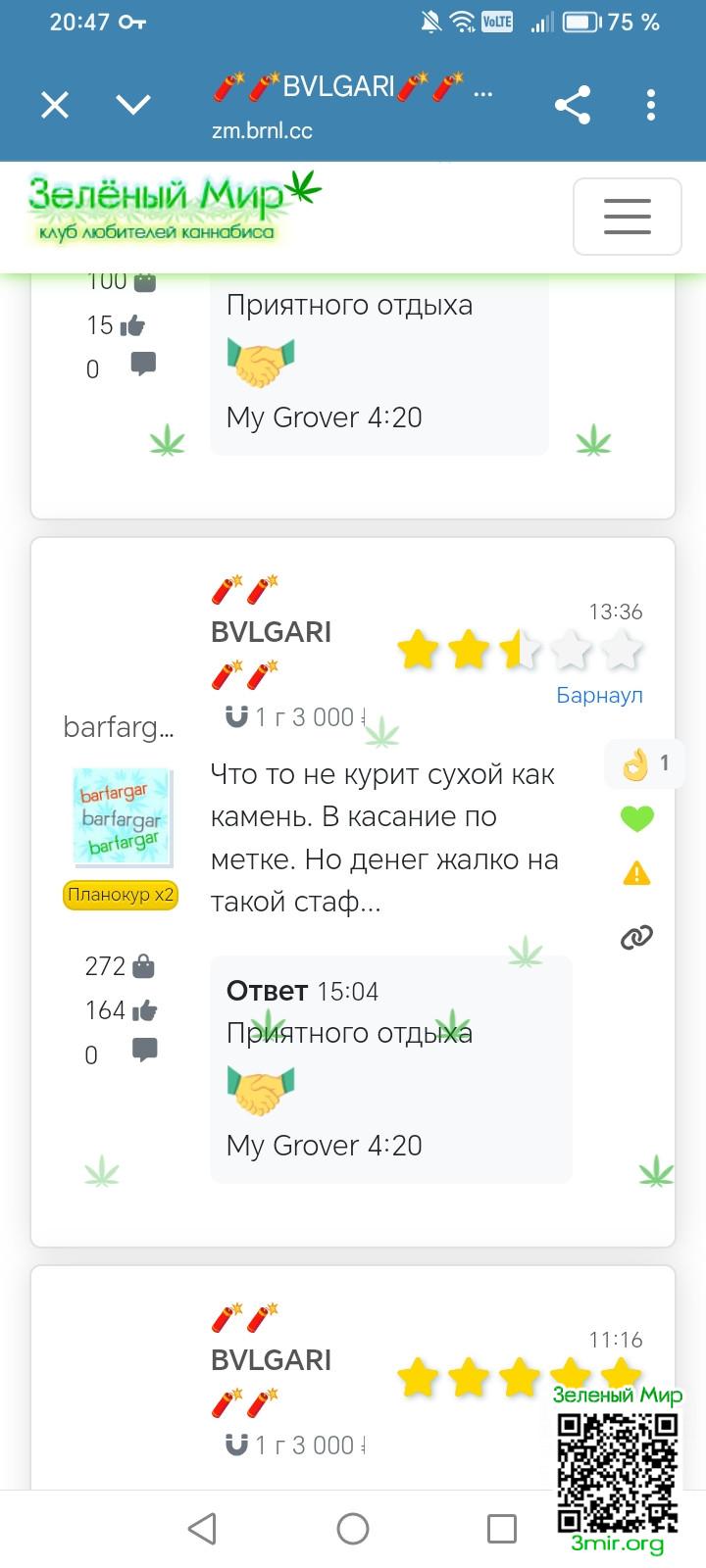Open the hamburger navigation menu
Viewport: 706px width, 1568px height.
[627, 216]
